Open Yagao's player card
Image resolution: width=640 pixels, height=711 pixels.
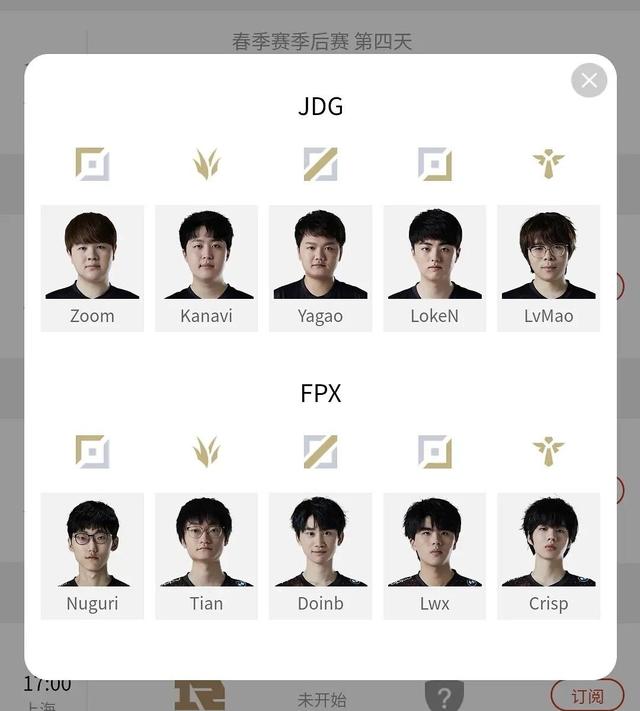click(x=320, y=267)
